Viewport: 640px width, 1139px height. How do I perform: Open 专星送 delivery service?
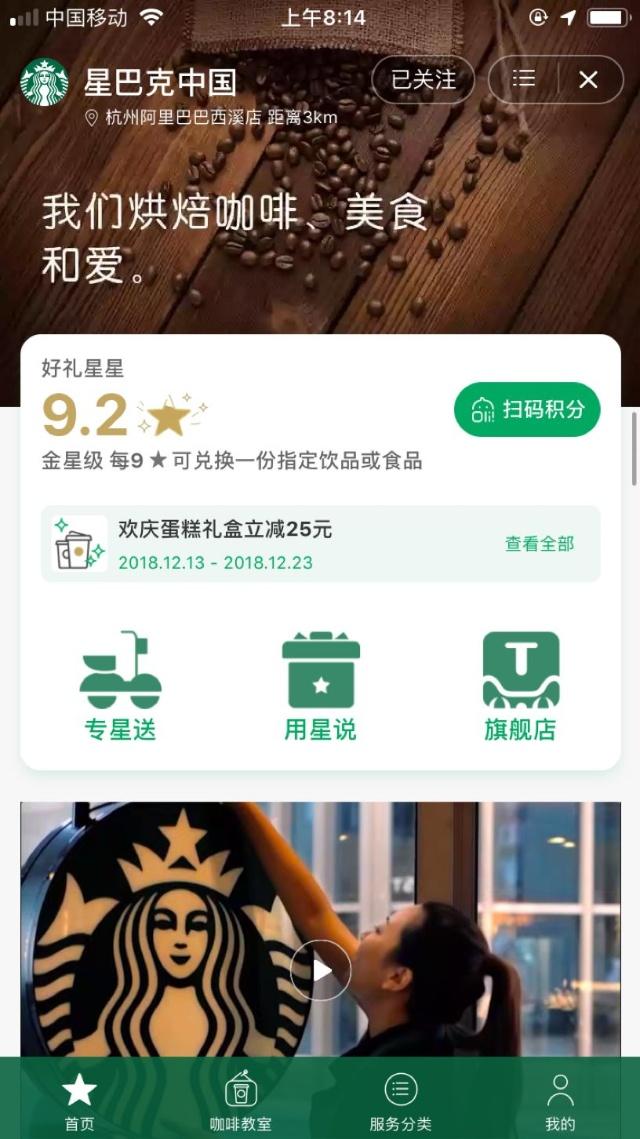point(121,686)
